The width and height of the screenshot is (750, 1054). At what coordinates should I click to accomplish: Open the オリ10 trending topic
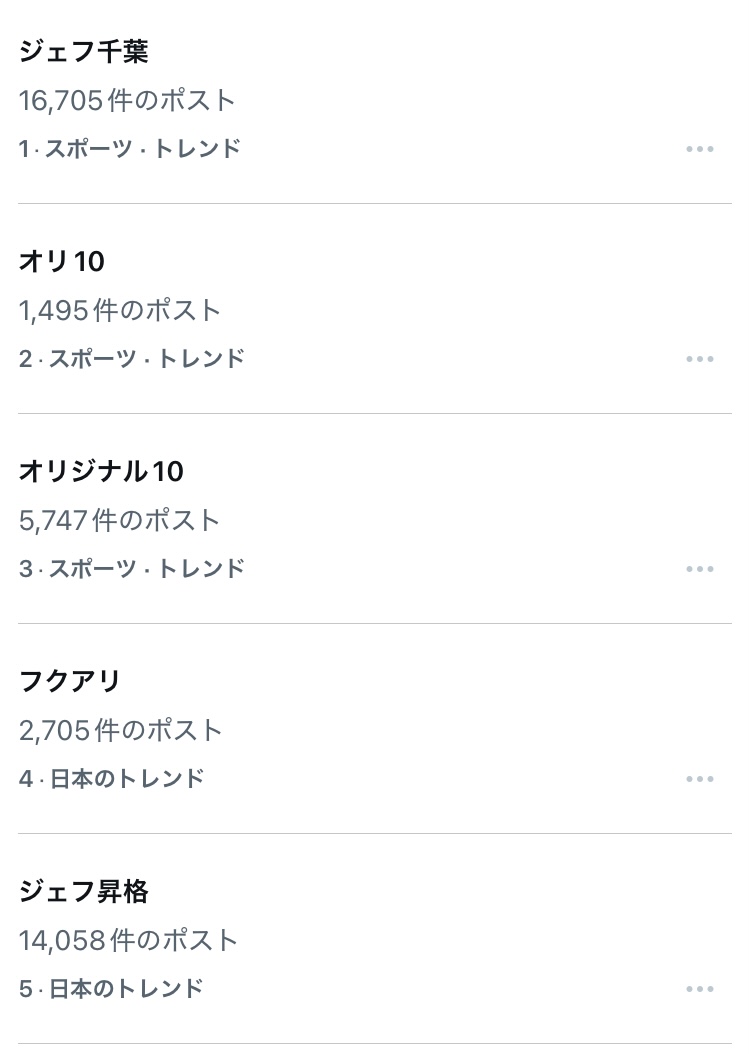pos(62,262)
